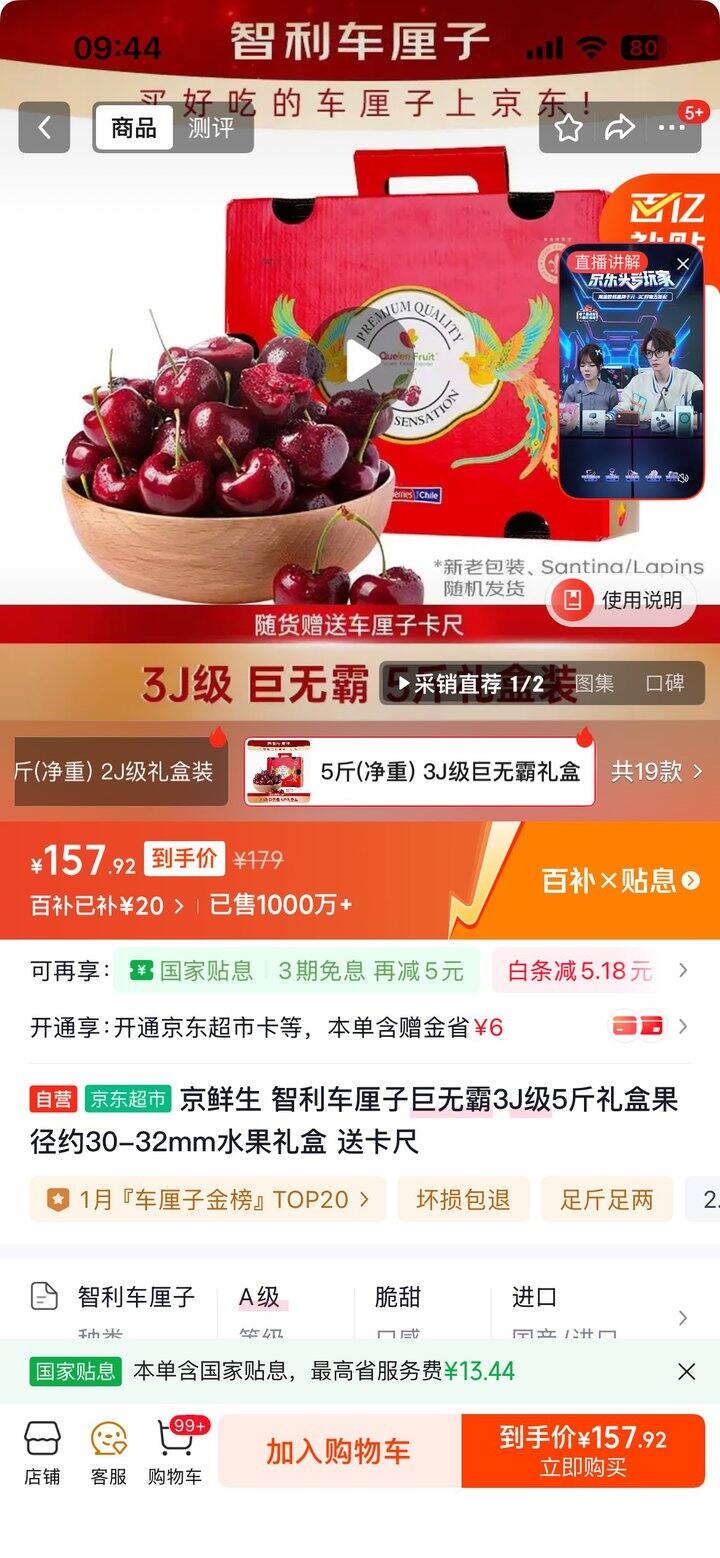Open 车厘子金榜 TOP20 ranking

pyautogui.click(x=208, y=1198)
